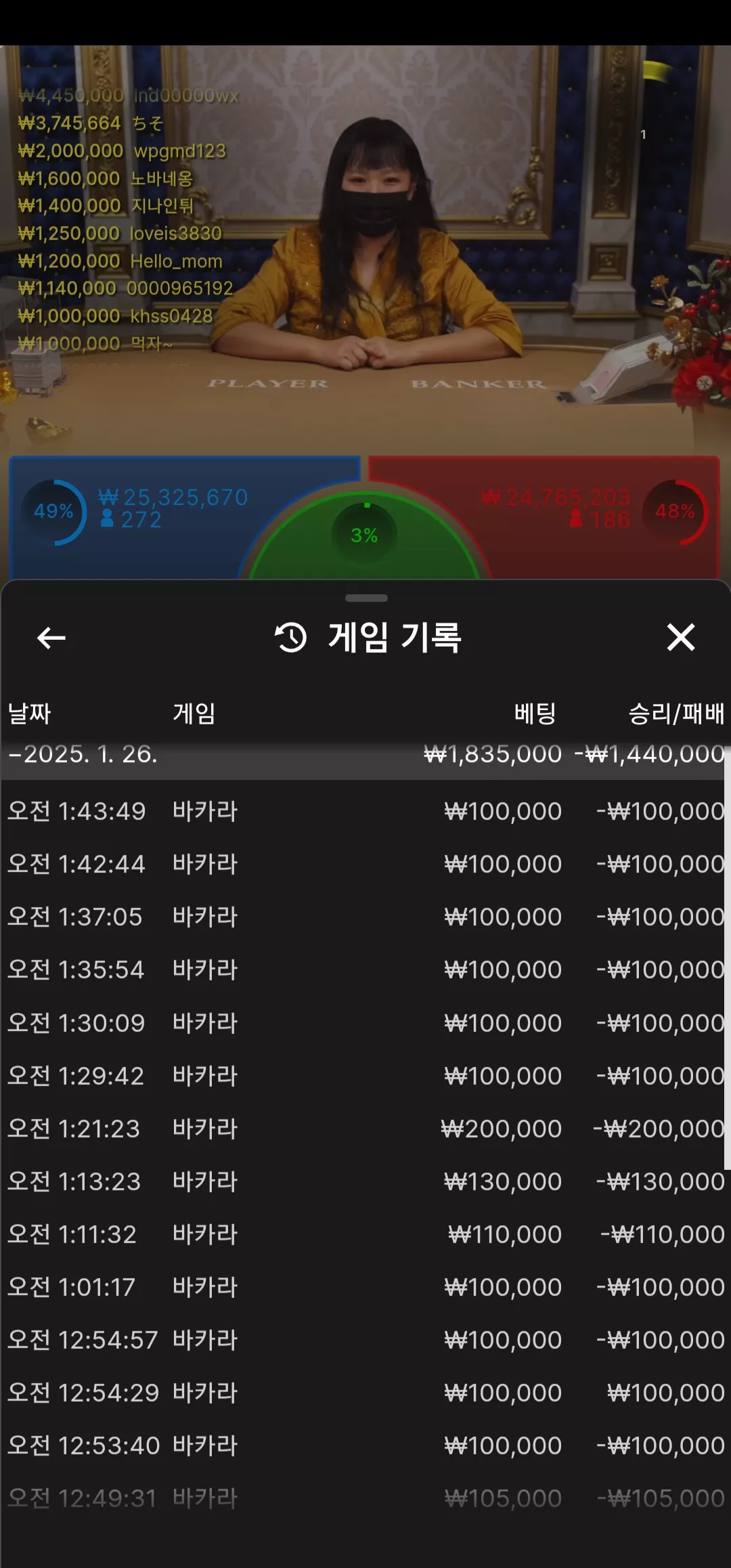Viewport: 731px width, 1568px height.
Task: Open the 오전 1:42:44 바카라 record
Action: point(365,864)
